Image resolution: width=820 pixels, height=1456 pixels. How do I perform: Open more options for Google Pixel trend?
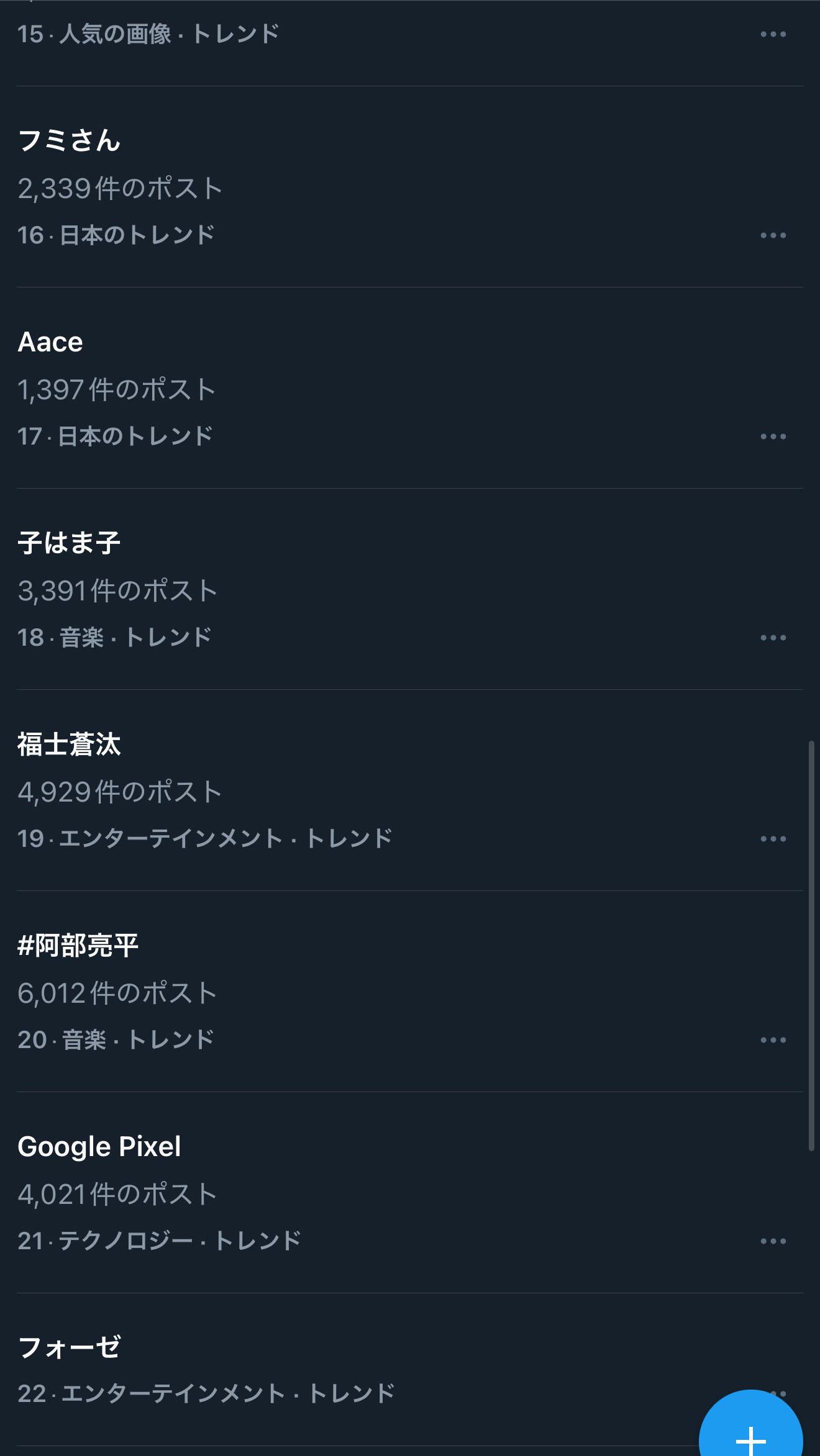point(773,1241)
